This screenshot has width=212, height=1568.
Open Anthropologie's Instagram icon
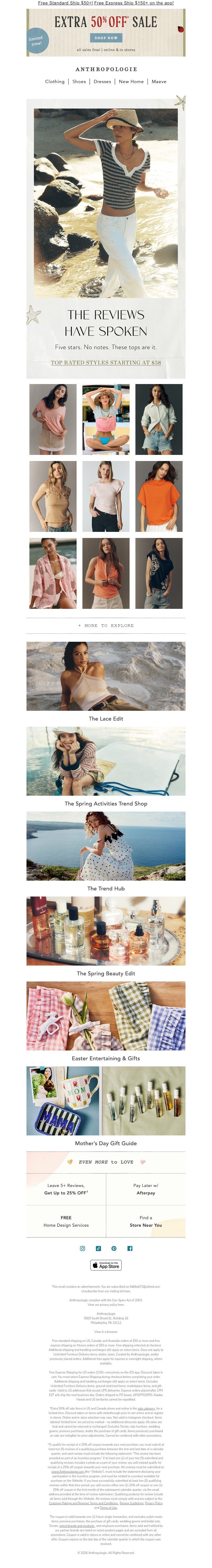[83, 1248]
